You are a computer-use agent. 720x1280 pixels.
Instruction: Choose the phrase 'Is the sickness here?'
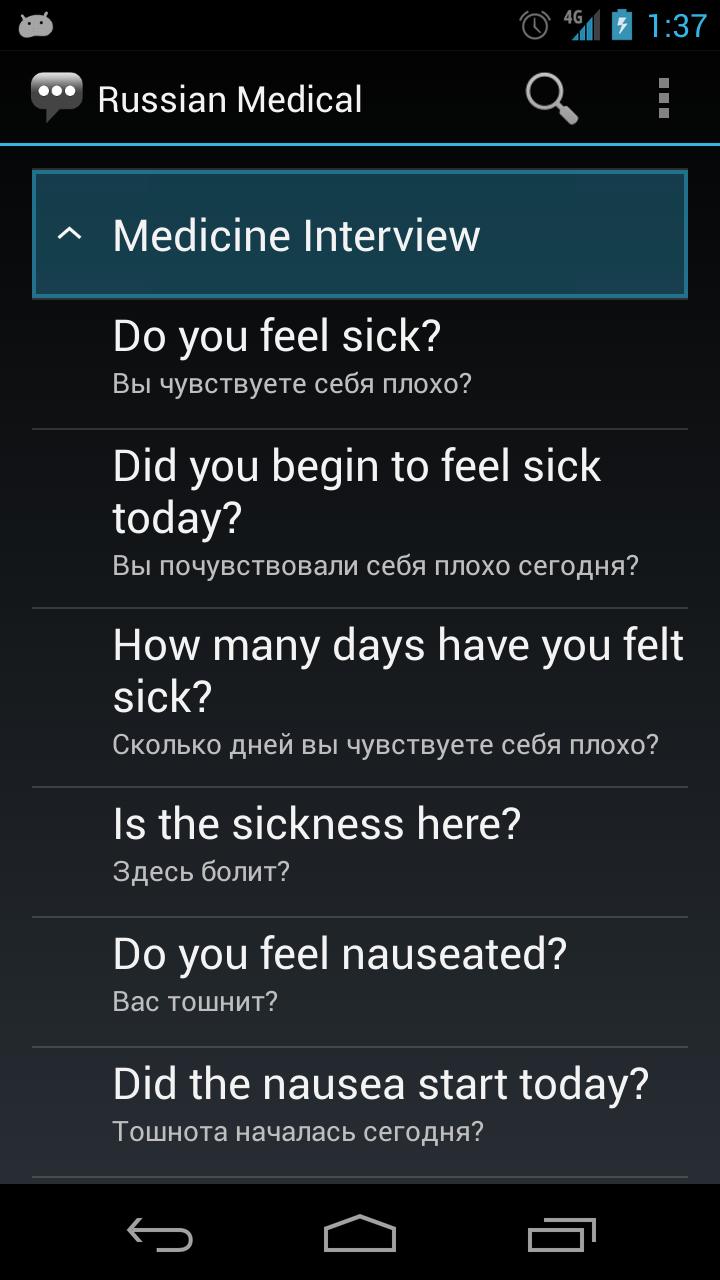tap(360, 852)
